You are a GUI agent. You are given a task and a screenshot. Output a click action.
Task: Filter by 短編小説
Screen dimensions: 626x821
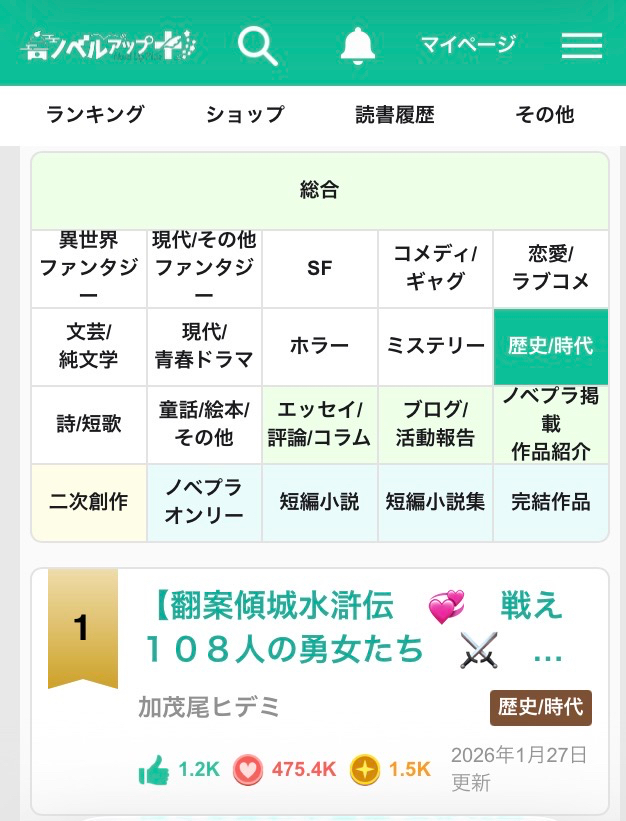point(320,502)
